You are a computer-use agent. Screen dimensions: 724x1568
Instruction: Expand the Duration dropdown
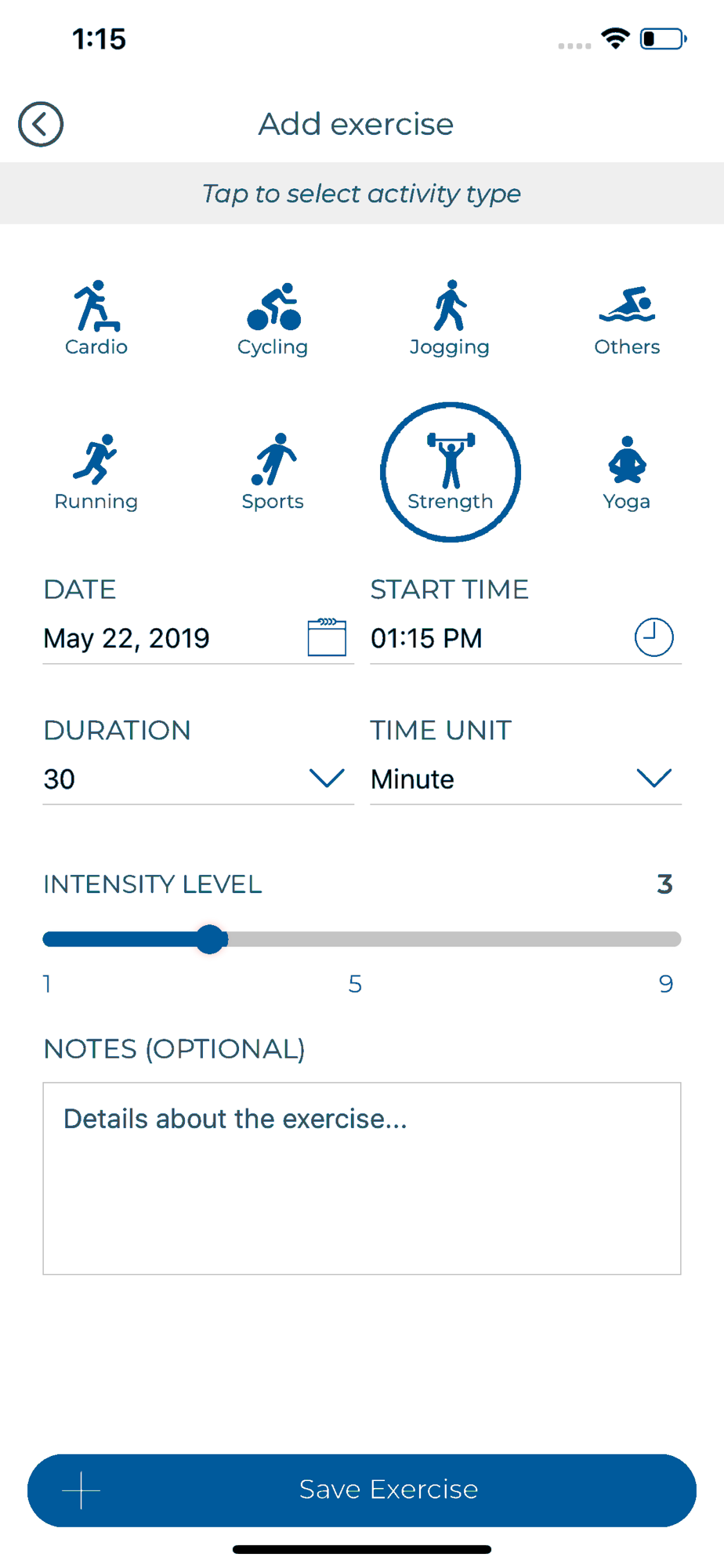[x=198, y=779]
